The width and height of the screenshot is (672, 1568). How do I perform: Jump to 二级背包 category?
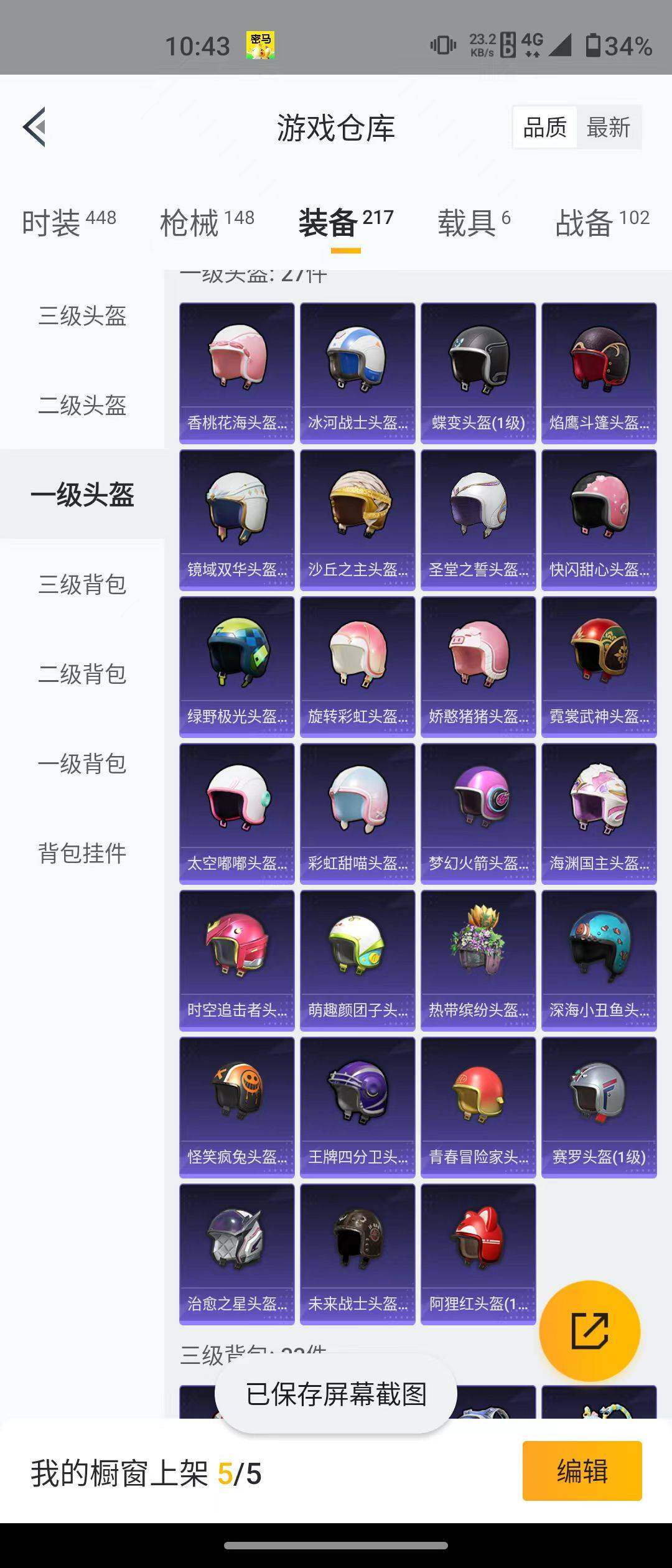pos(82,674)
